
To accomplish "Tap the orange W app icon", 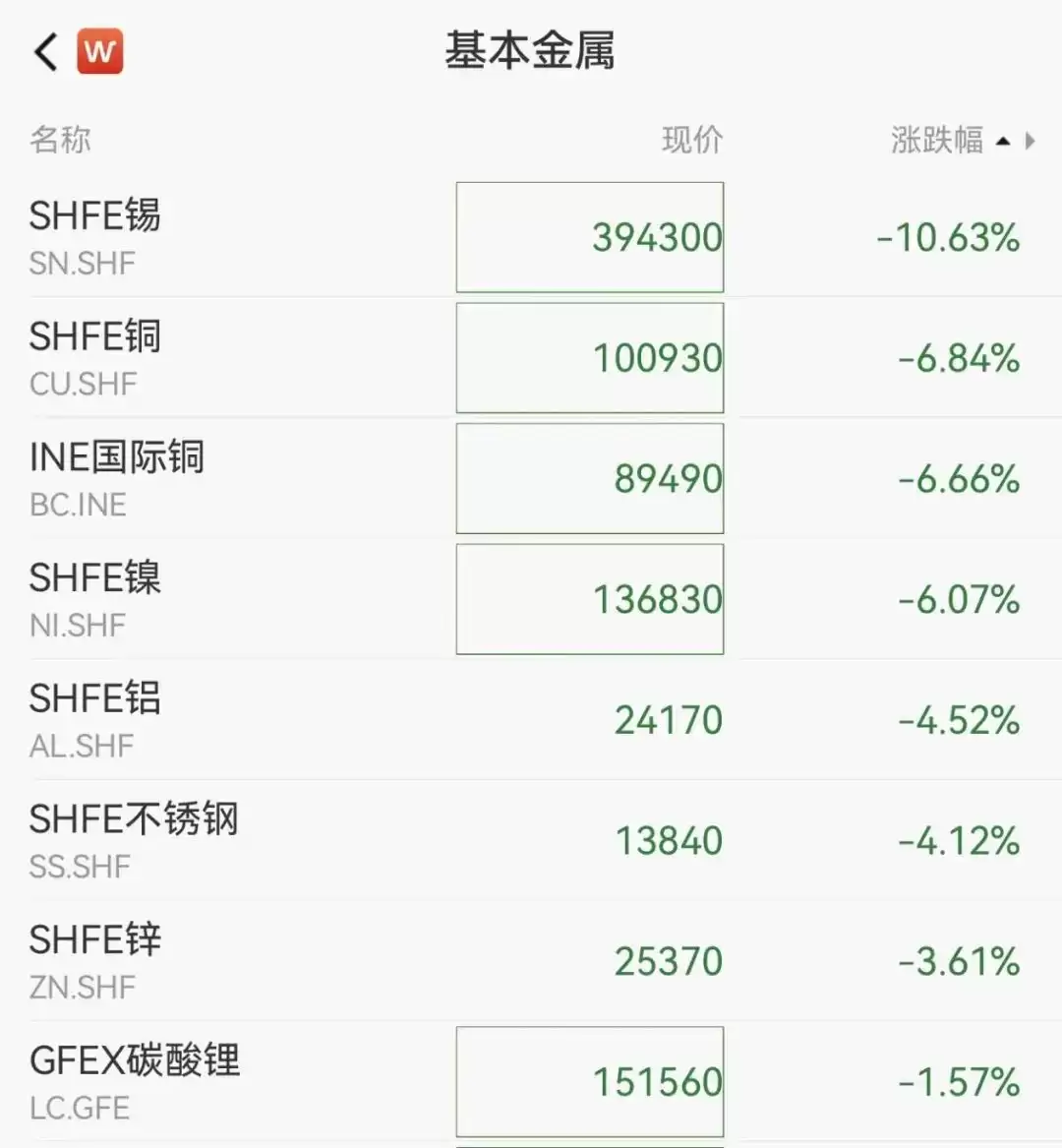I will tap(100, 51).
